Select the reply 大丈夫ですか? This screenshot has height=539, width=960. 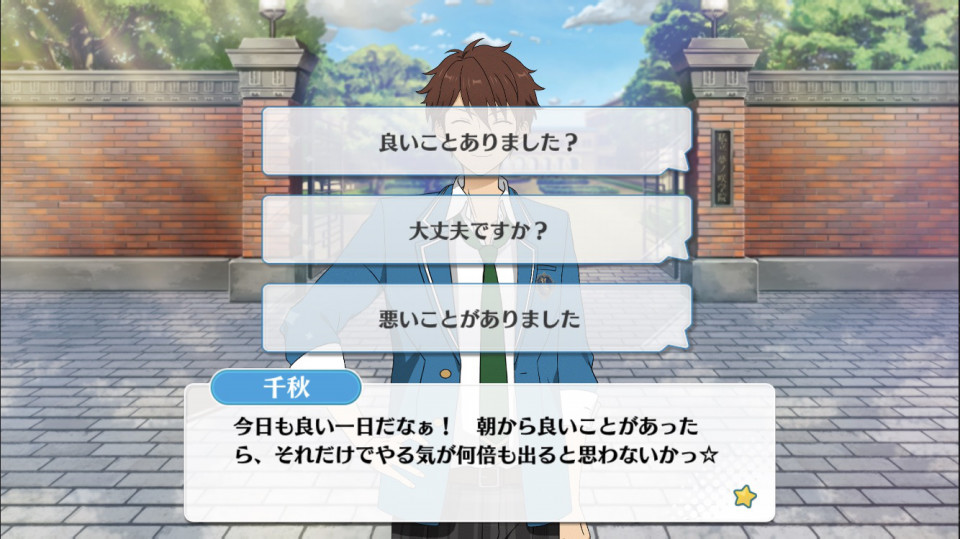(477, 230)
